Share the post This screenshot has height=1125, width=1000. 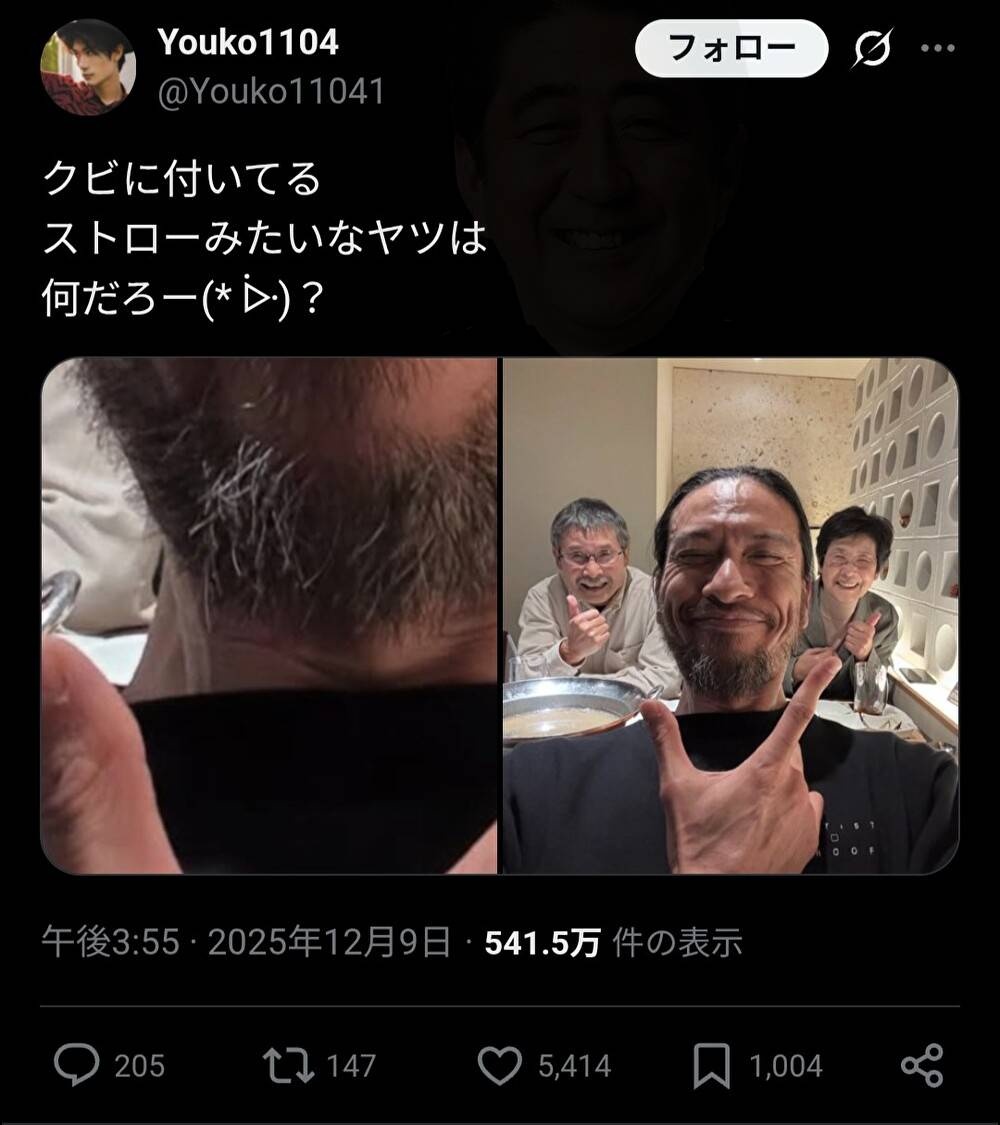[x=921, y=1066]
